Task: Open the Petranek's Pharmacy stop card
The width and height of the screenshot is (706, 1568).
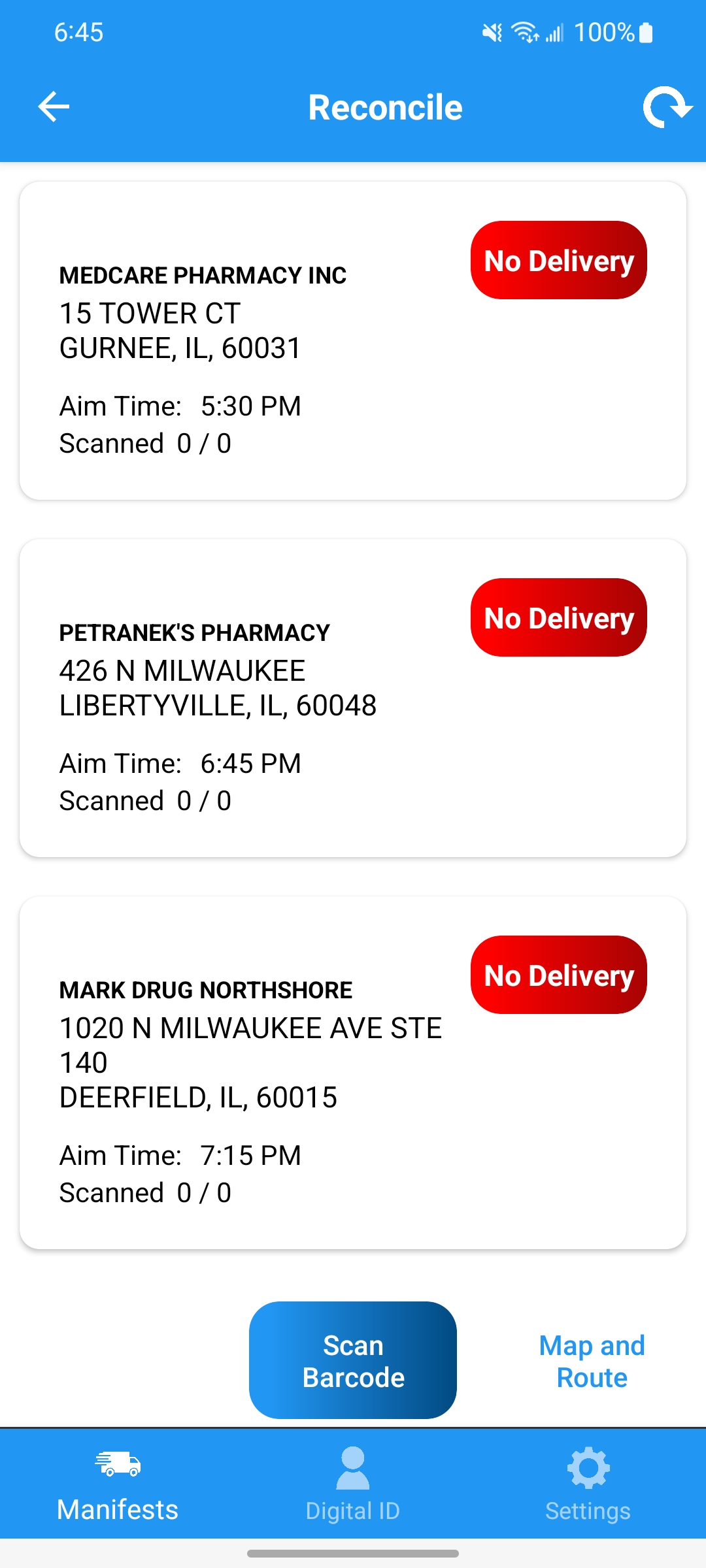Action: click(x=353, y=698)
